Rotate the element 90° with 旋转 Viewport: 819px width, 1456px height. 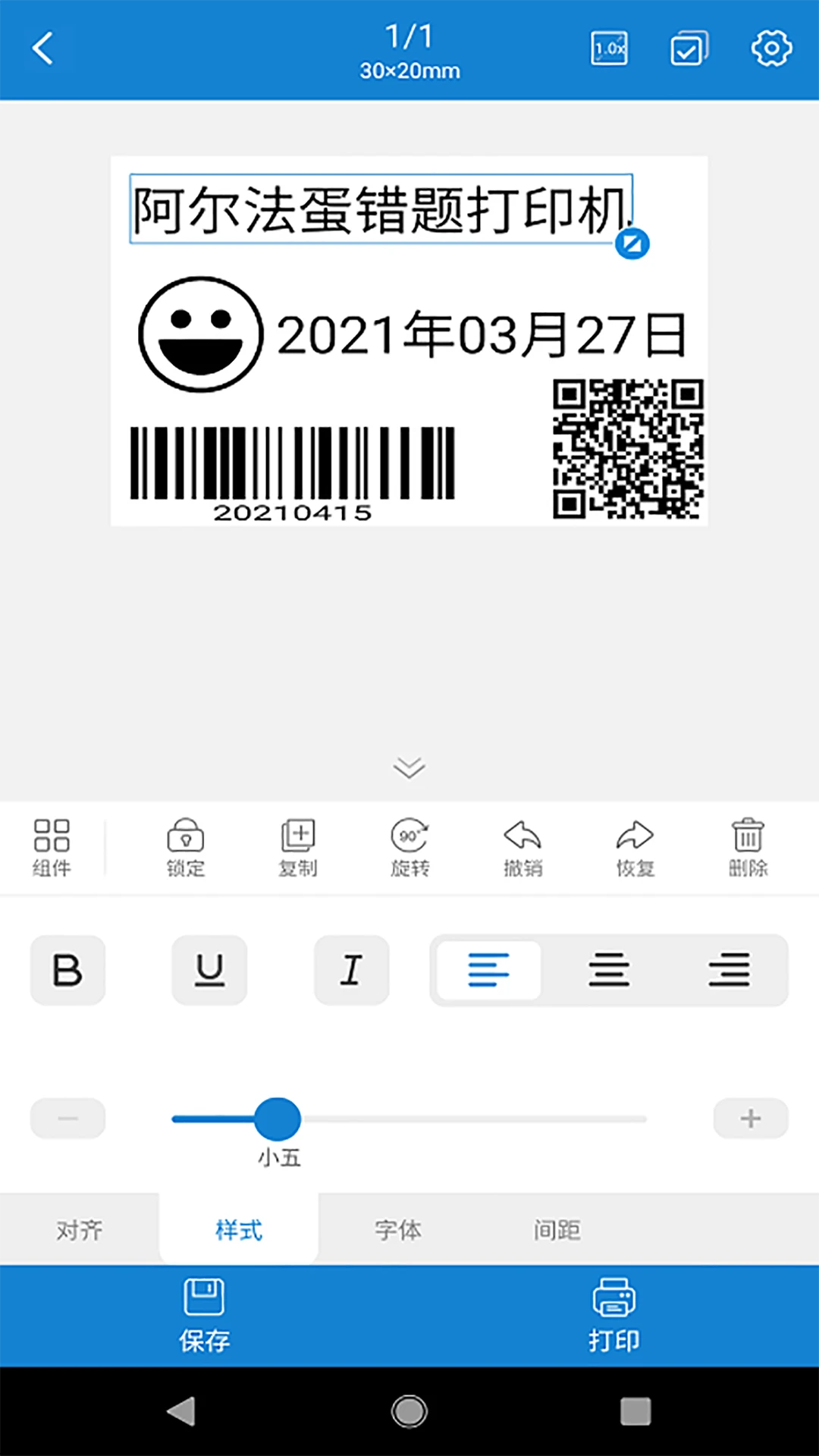click(410, 847)
